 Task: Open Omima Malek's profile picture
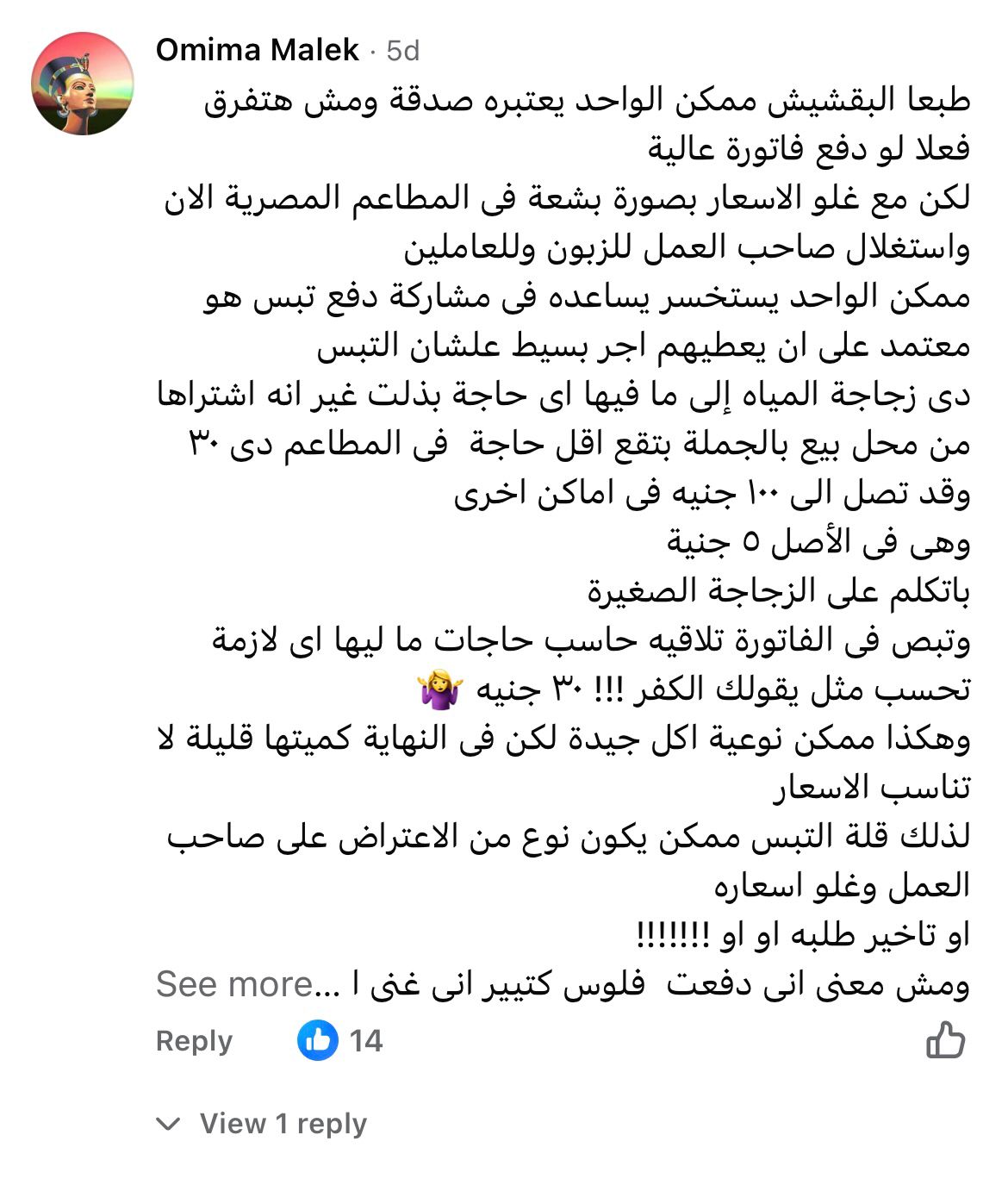(x=83, y=84)
